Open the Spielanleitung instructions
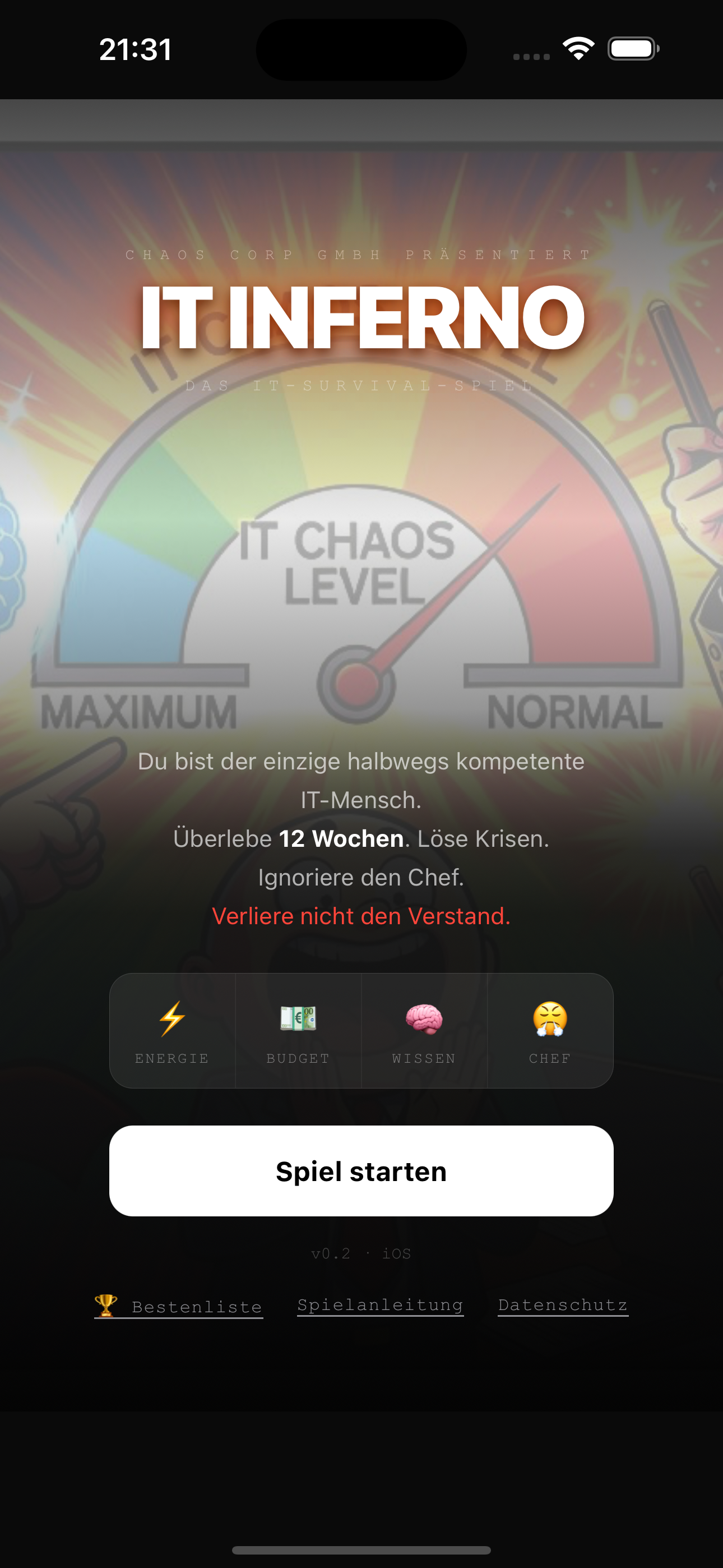The image size is (723, 1568). (x=380, y=1303)
